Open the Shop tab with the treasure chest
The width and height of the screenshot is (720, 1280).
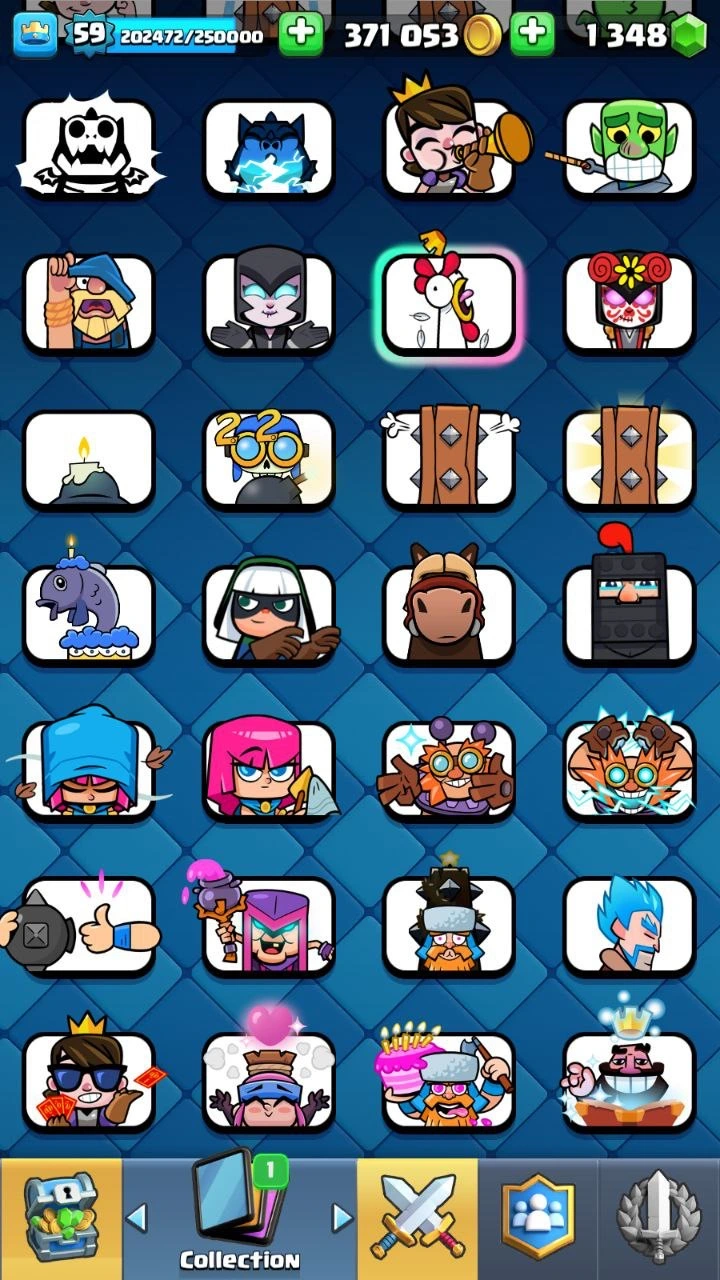60,1220
